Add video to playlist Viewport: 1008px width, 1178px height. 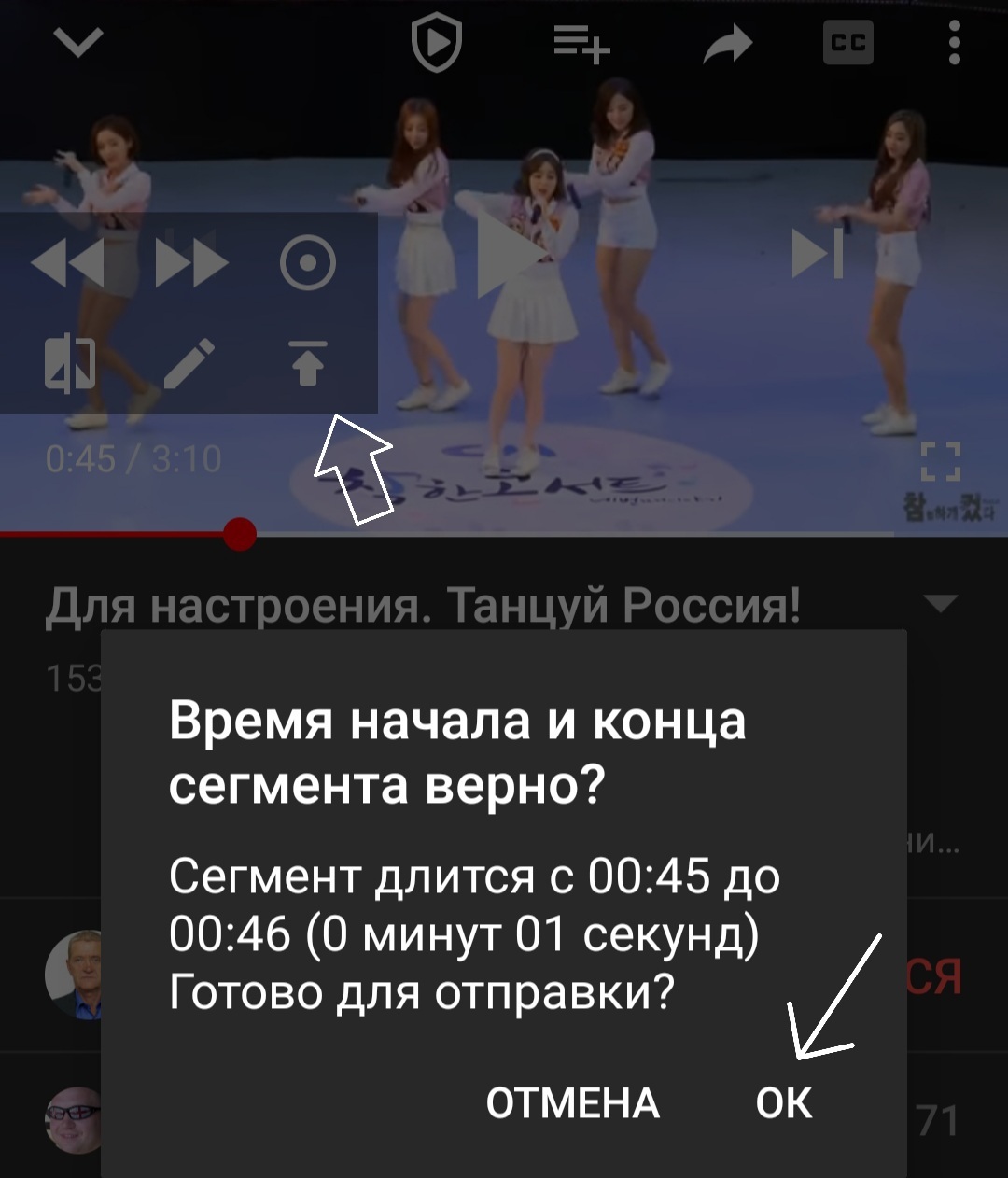tap(581, 43)
